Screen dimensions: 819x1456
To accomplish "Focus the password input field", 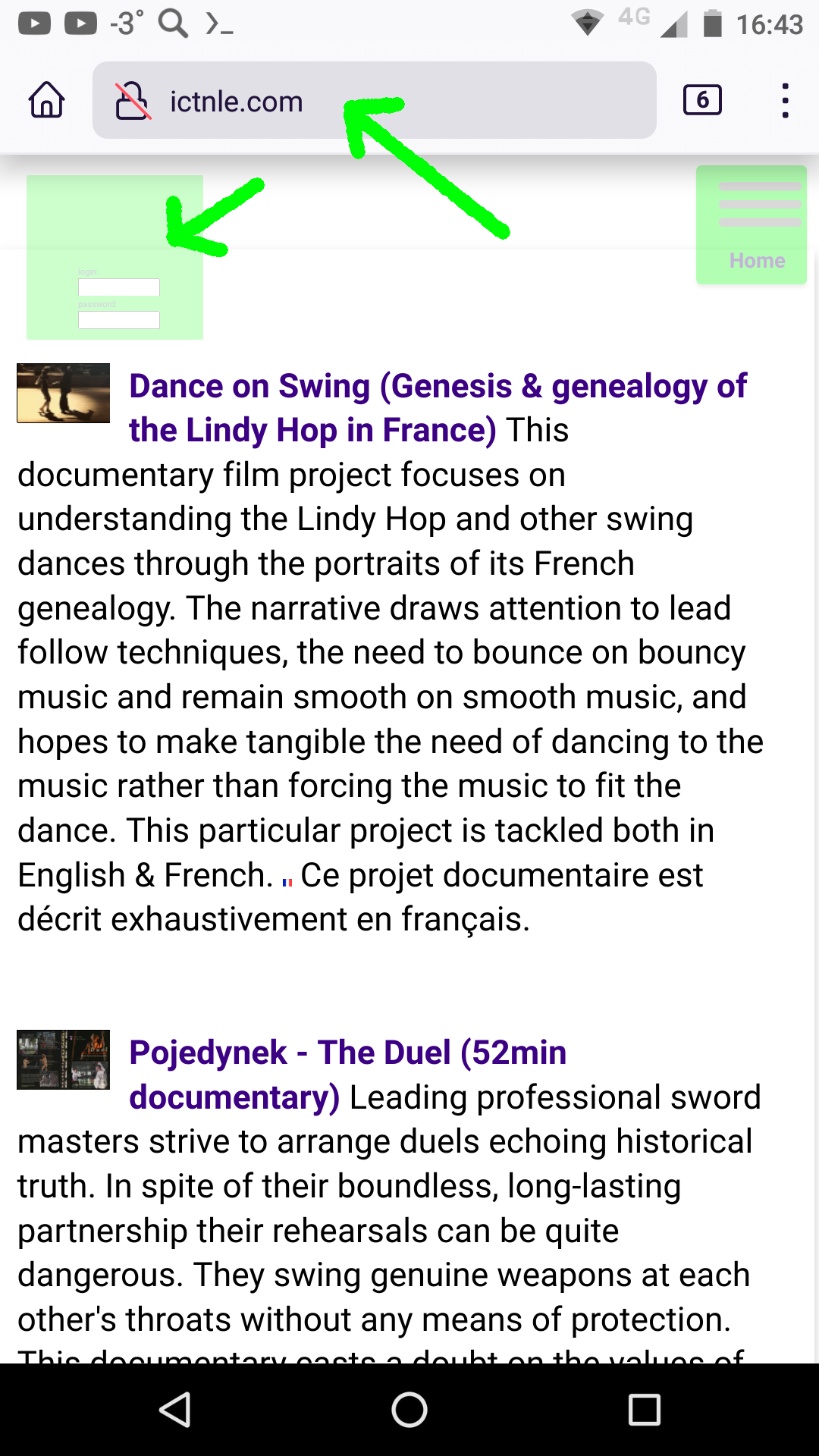I will 119,320.
